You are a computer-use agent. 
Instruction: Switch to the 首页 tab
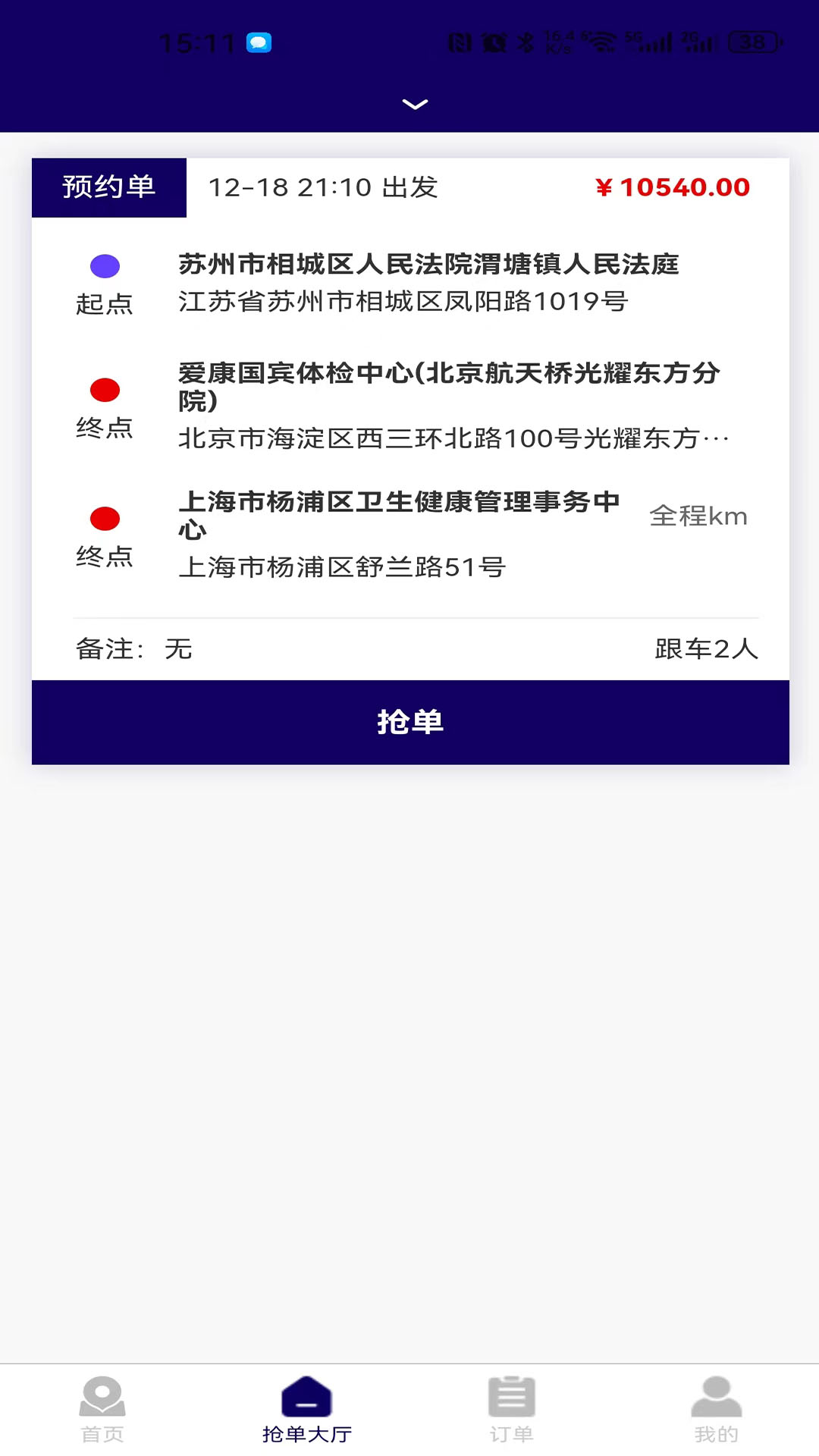(102, 1409)
